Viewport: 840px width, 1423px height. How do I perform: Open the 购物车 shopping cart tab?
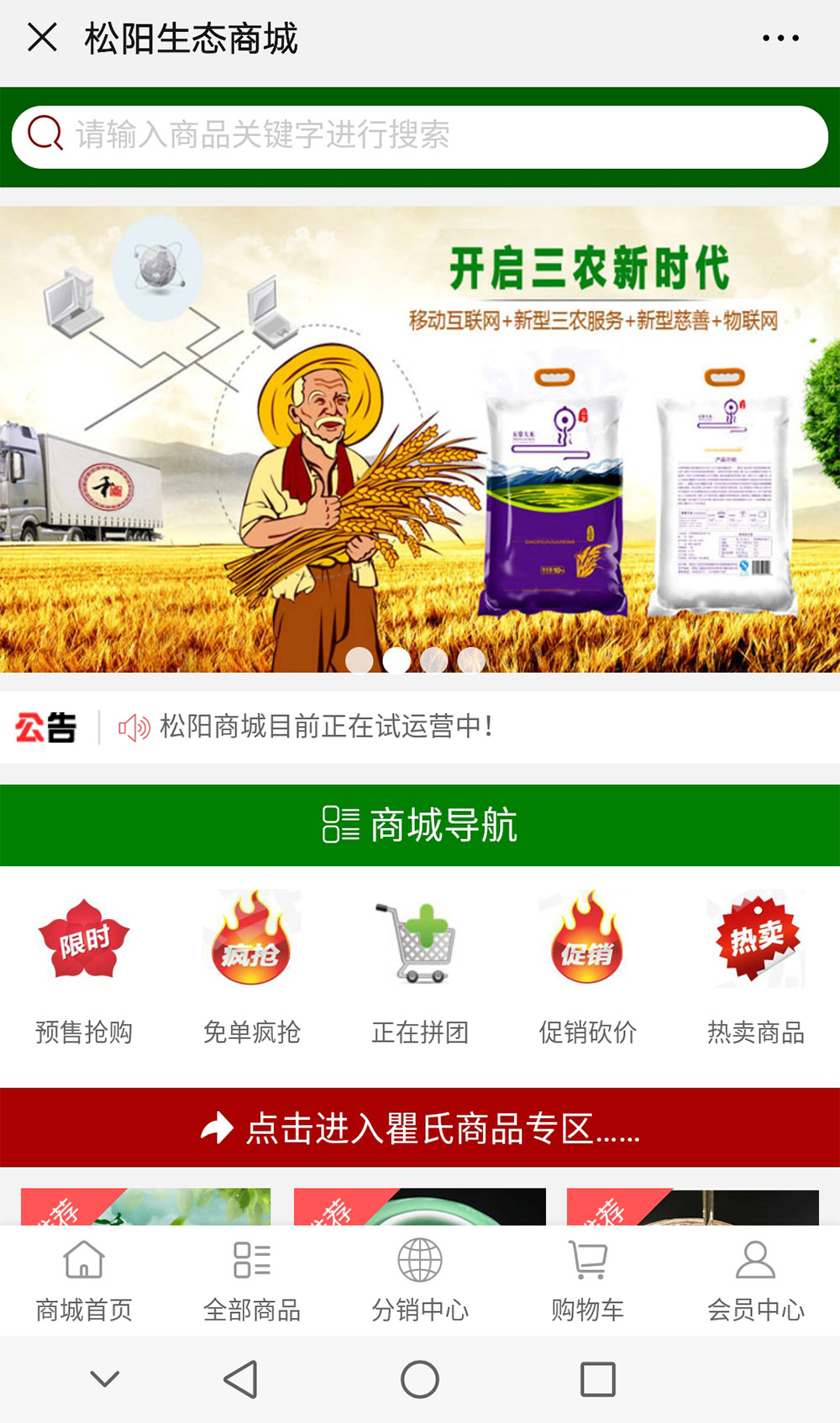point(588,1280)
